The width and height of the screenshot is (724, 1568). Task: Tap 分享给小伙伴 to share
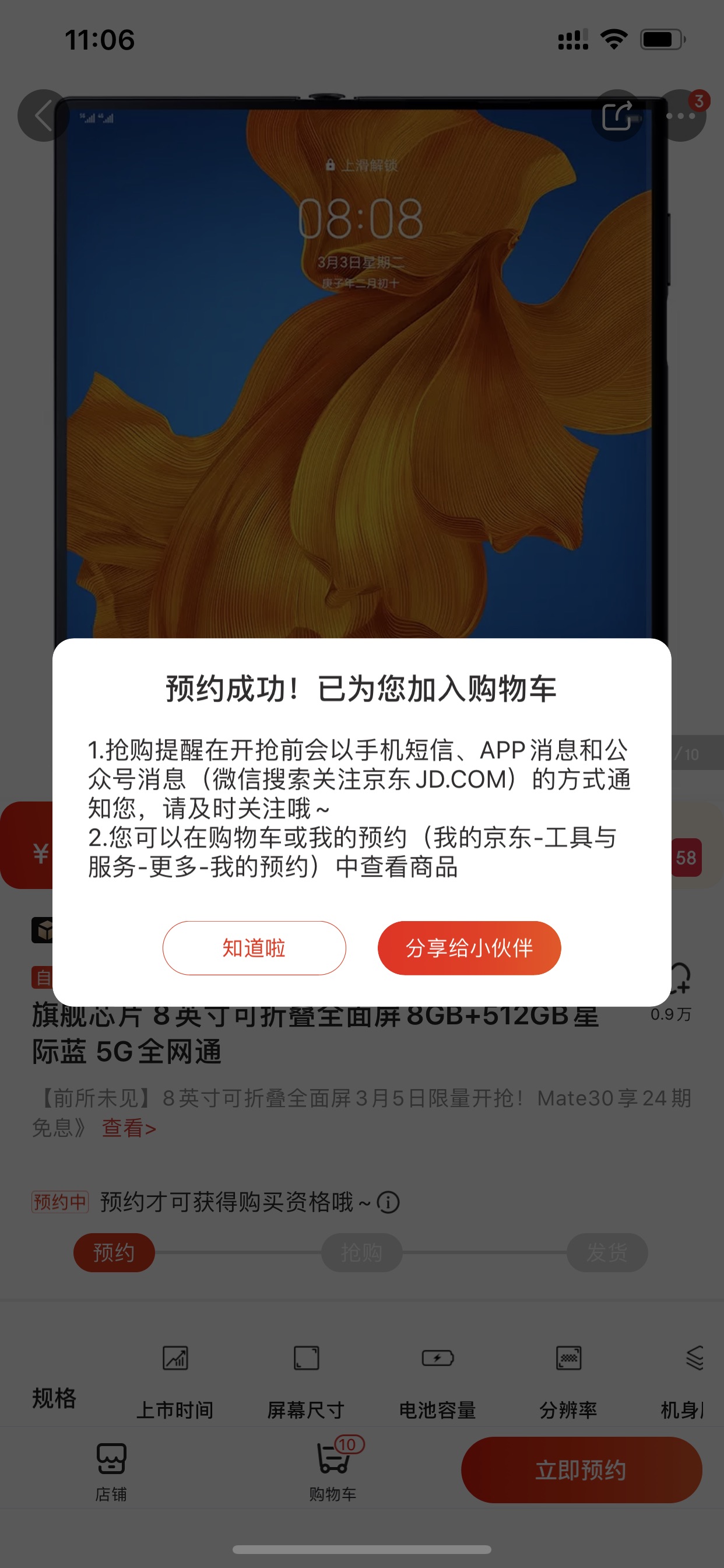(469, 948)
